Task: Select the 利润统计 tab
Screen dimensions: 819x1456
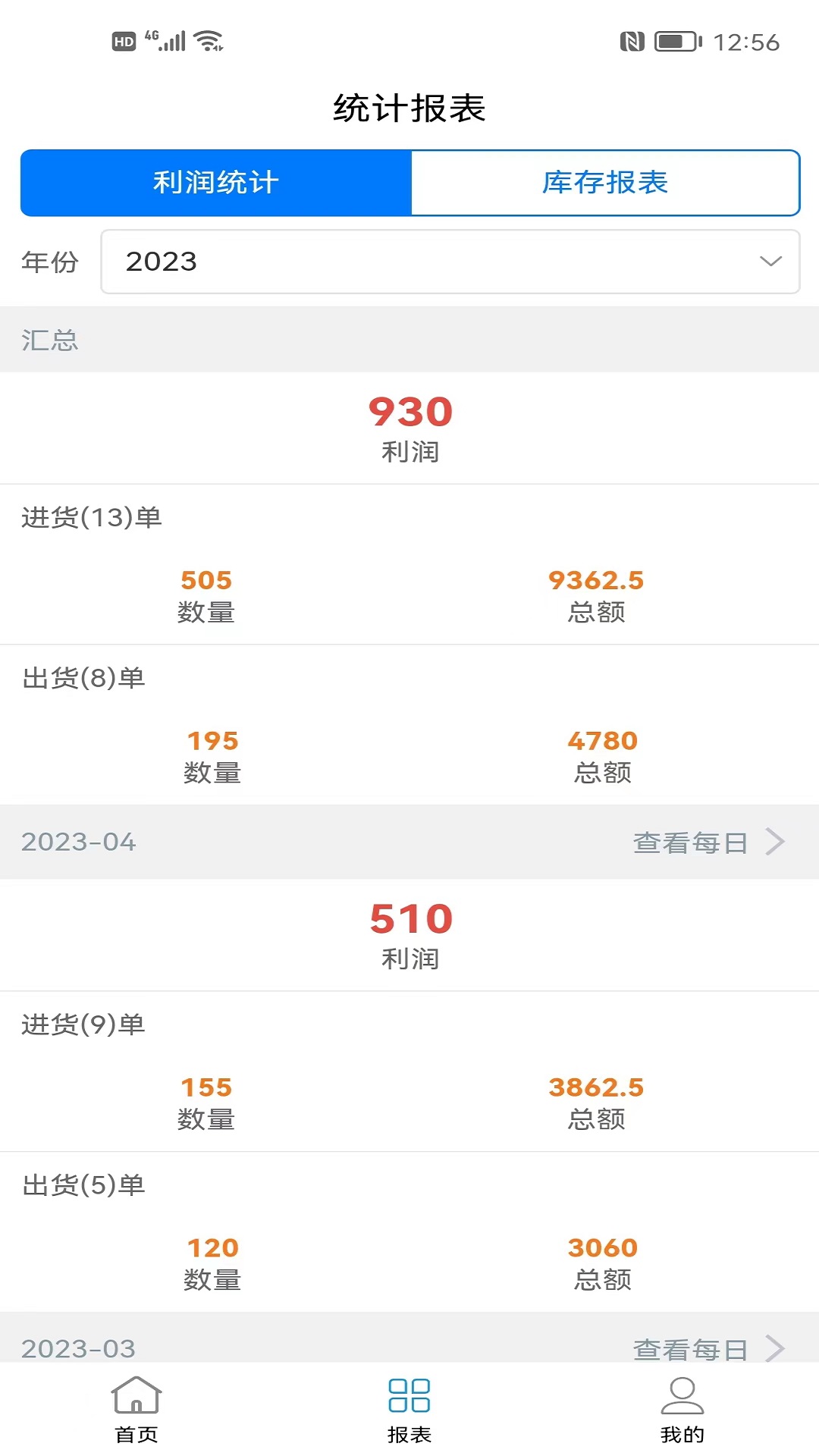Action: pyautogui.click(x=215, y=182)
